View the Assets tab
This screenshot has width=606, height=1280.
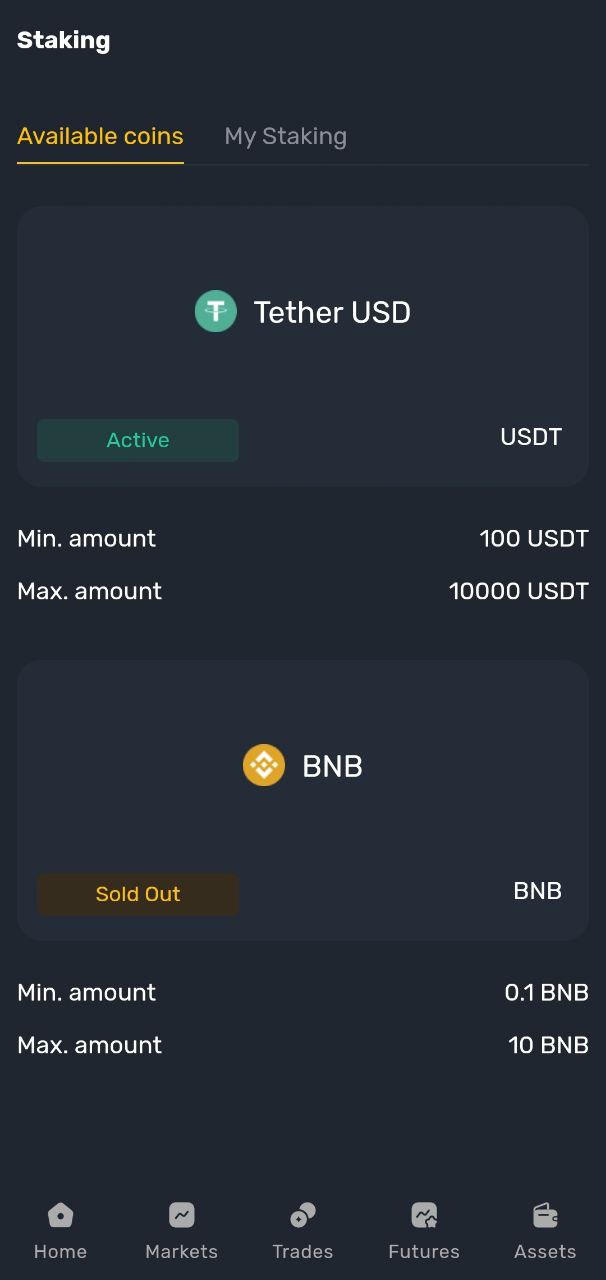pyautogui.click(x=545, y=1232)
